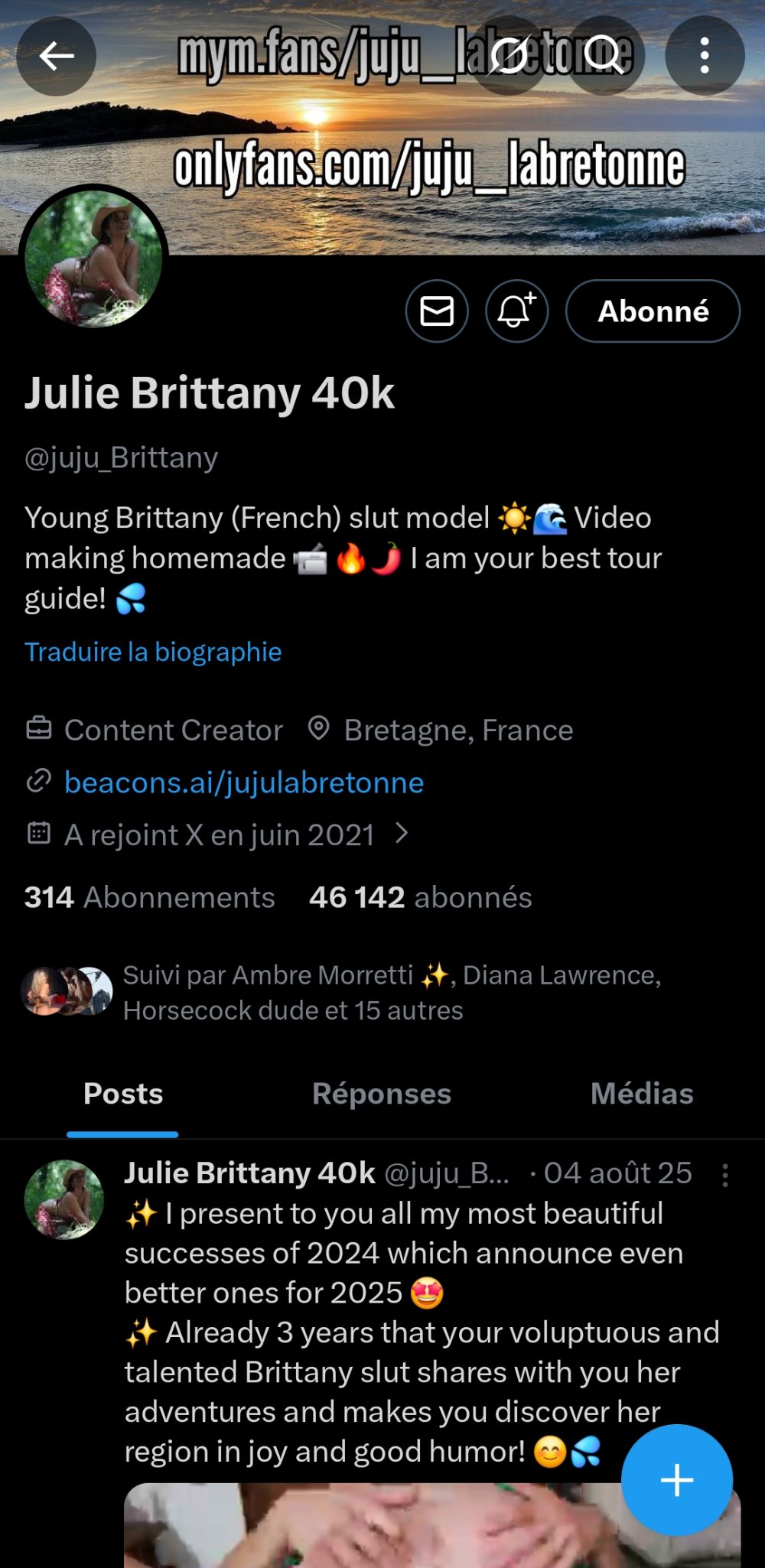View the 314 Abonnements list
Screen dimensions: 765x1568
pyautogui.click(x=149, y=897)
